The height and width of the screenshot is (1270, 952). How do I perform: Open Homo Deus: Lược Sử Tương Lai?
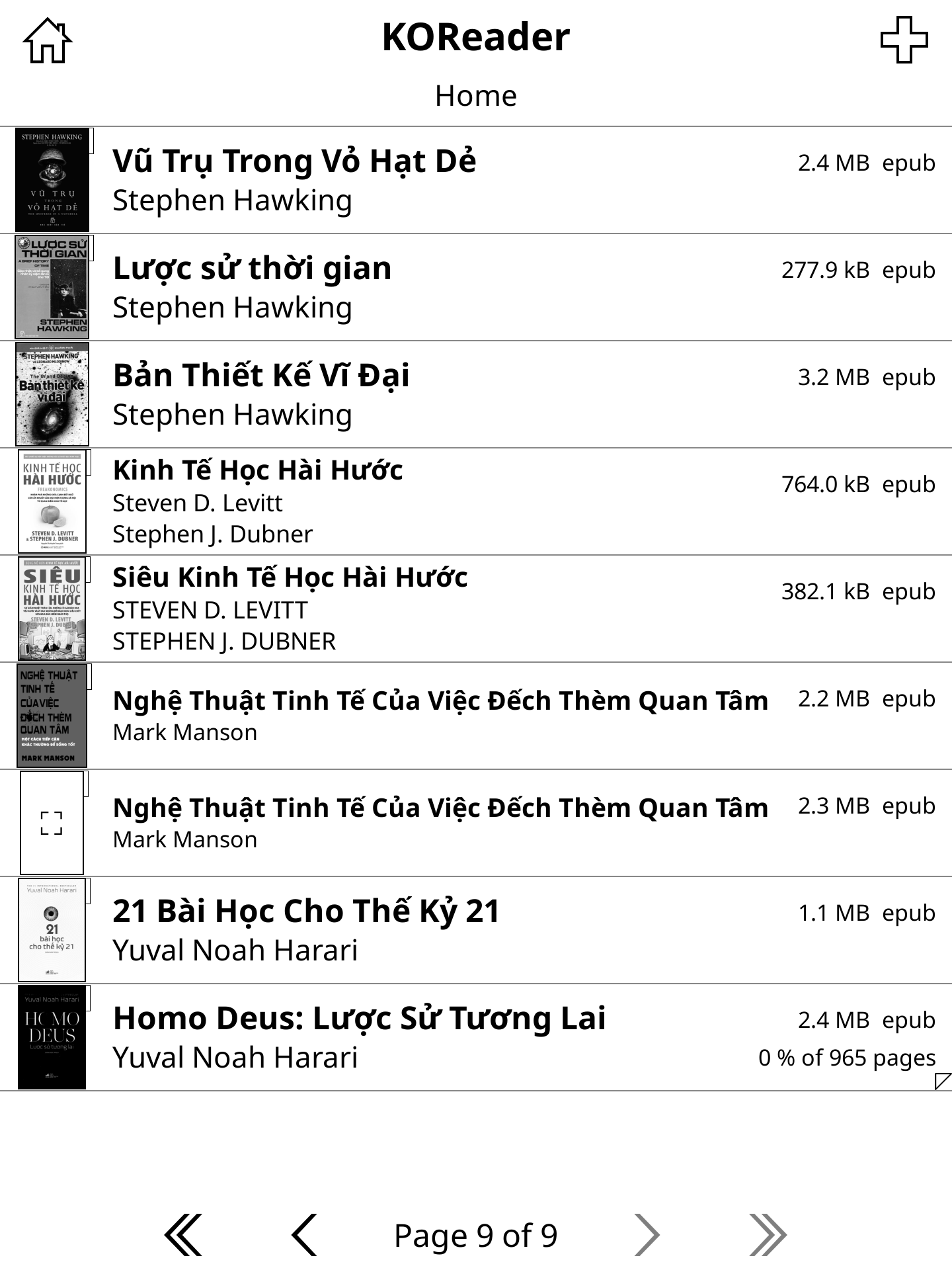359,1019
